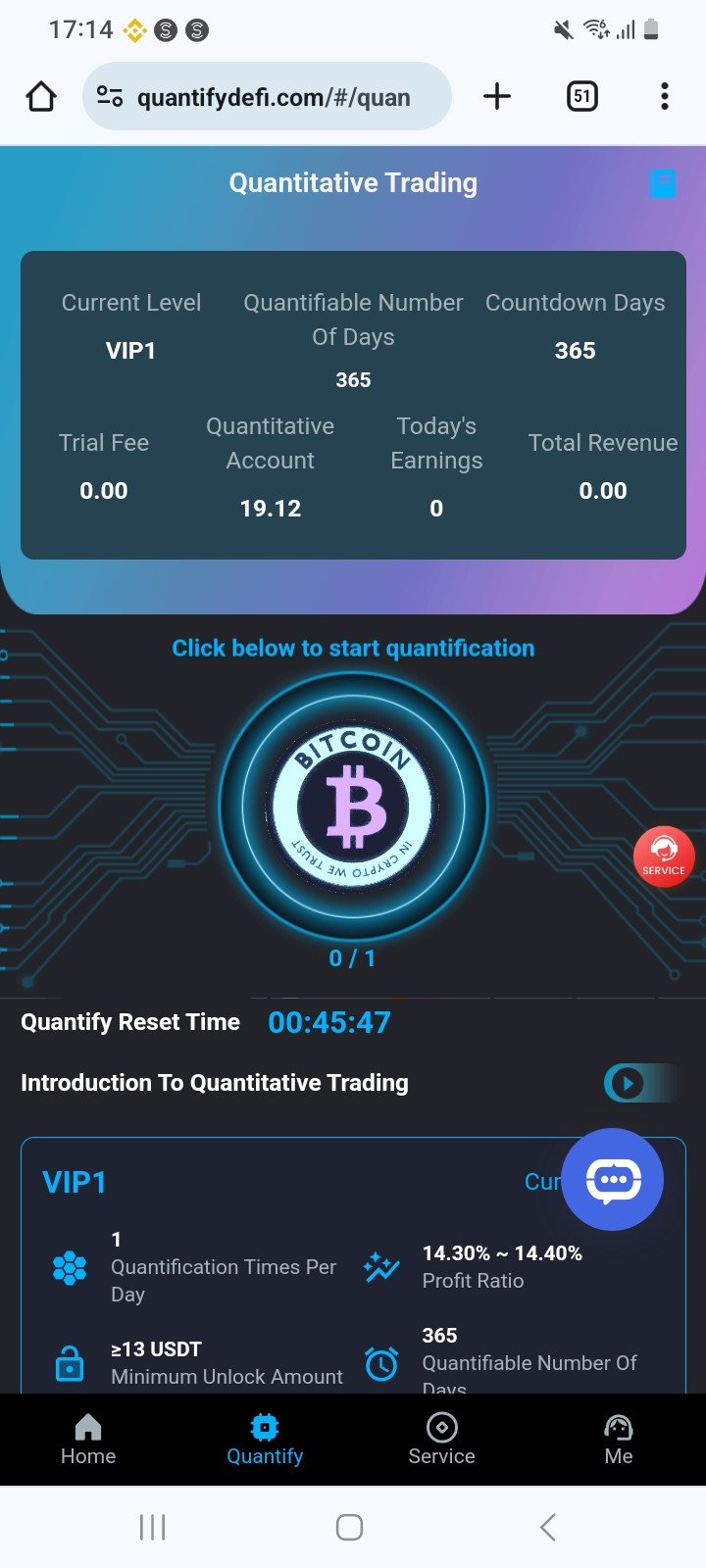The height and width of the screenshot is (1568, 706).
Task: Go to the browser home page
Action: pos(41,96)
